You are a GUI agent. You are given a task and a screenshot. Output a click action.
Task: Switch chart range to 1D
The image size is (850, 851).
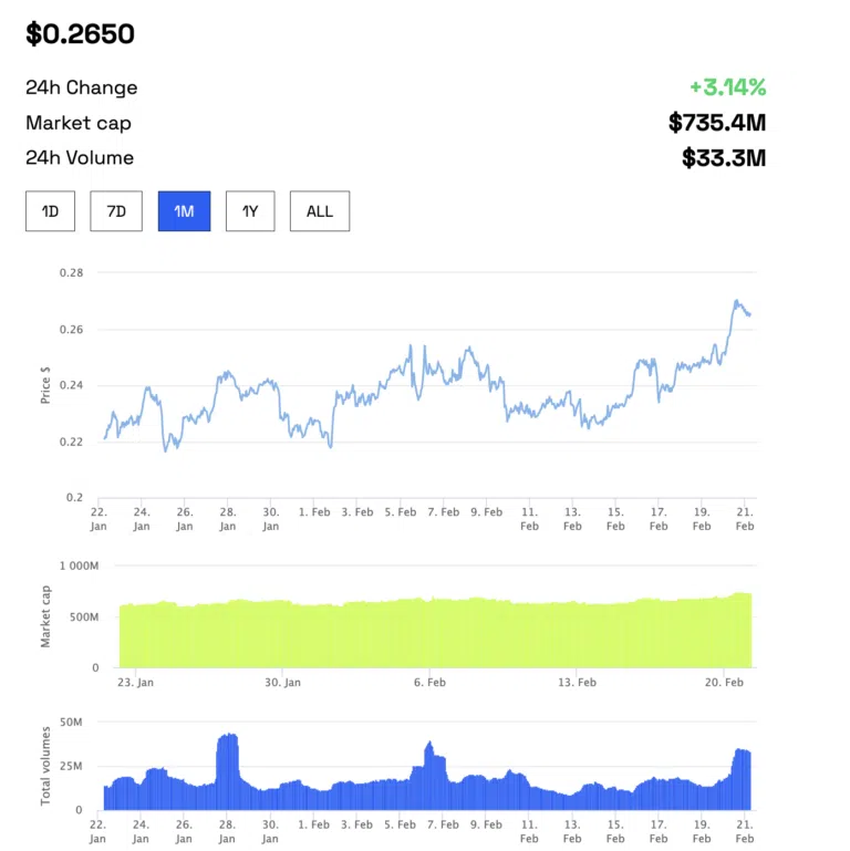[x=50, y=211]
